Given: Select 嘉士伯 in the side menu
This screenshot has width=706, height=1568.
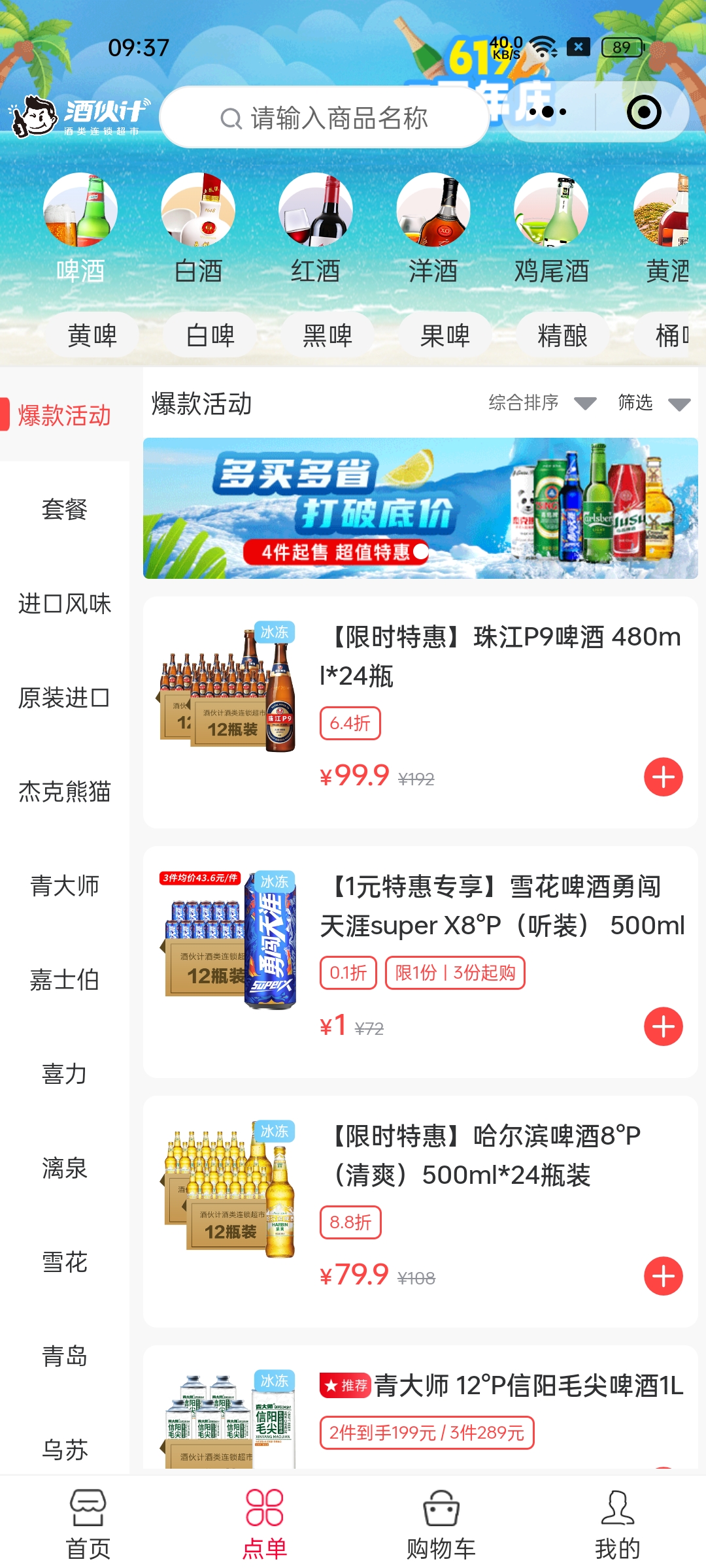Looking at the screenshot, I should (64, 979).
